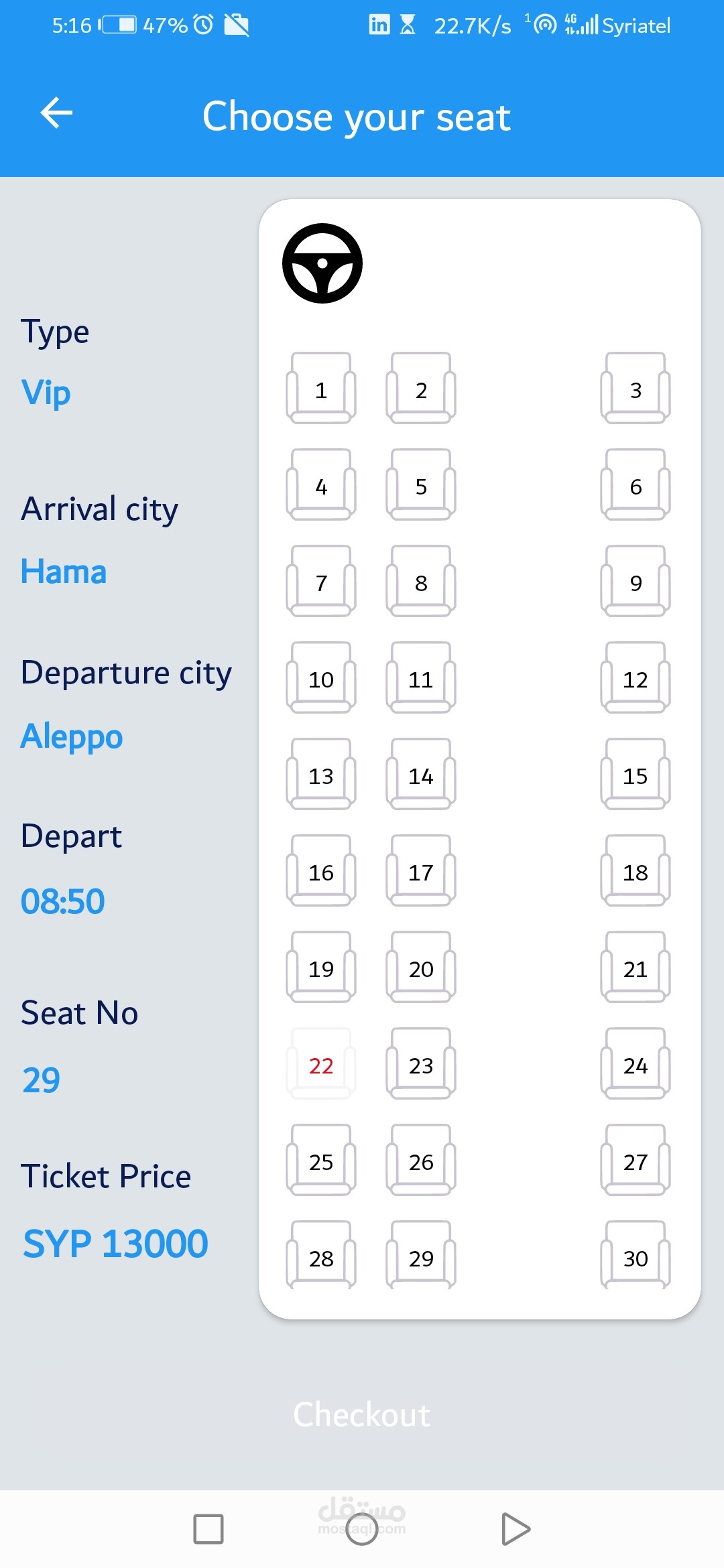Tap seat 29
724x1568 pixels.
tap(421, 1256)
